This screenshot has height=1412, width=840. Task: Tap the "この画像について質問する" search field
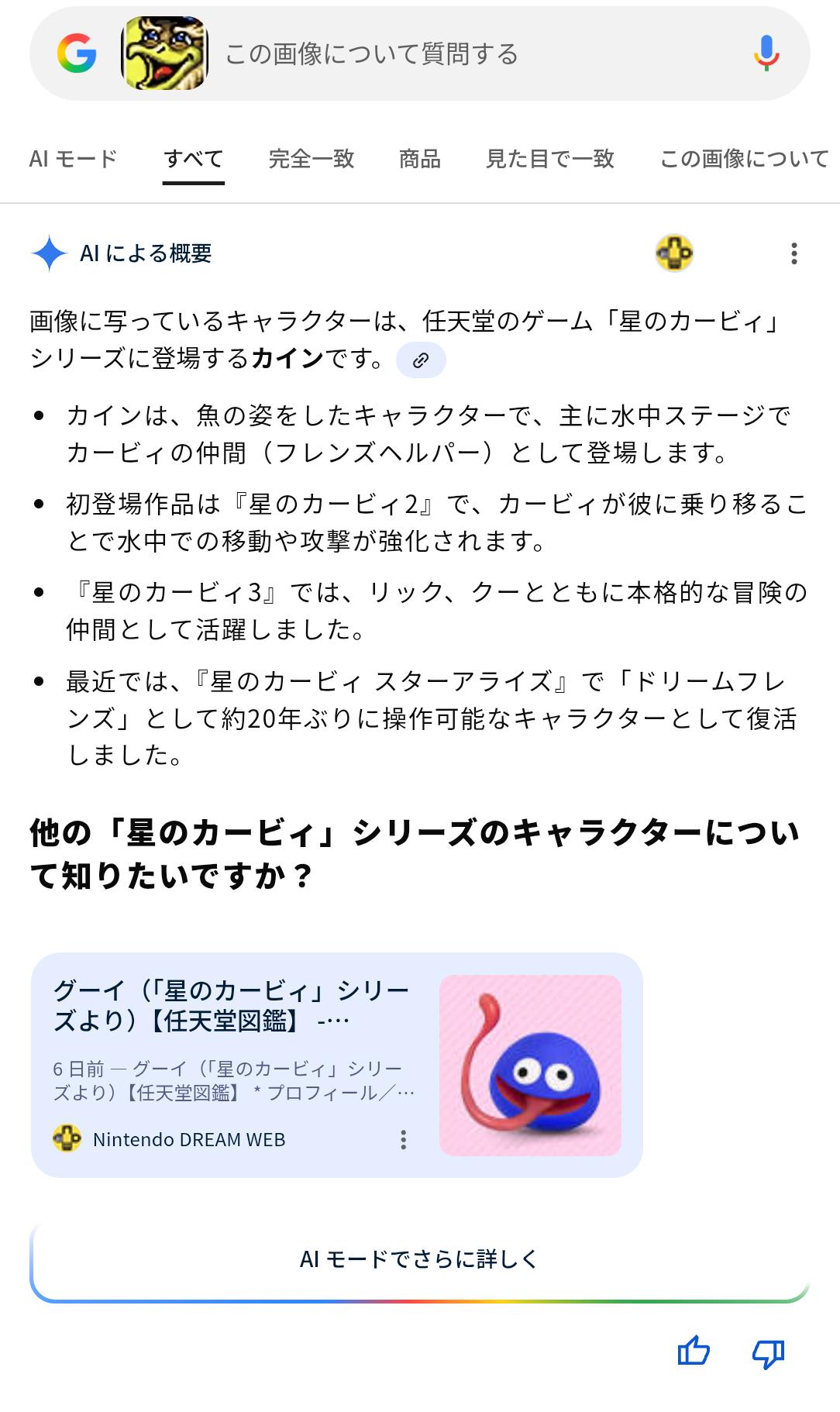(x=465, y=54)
